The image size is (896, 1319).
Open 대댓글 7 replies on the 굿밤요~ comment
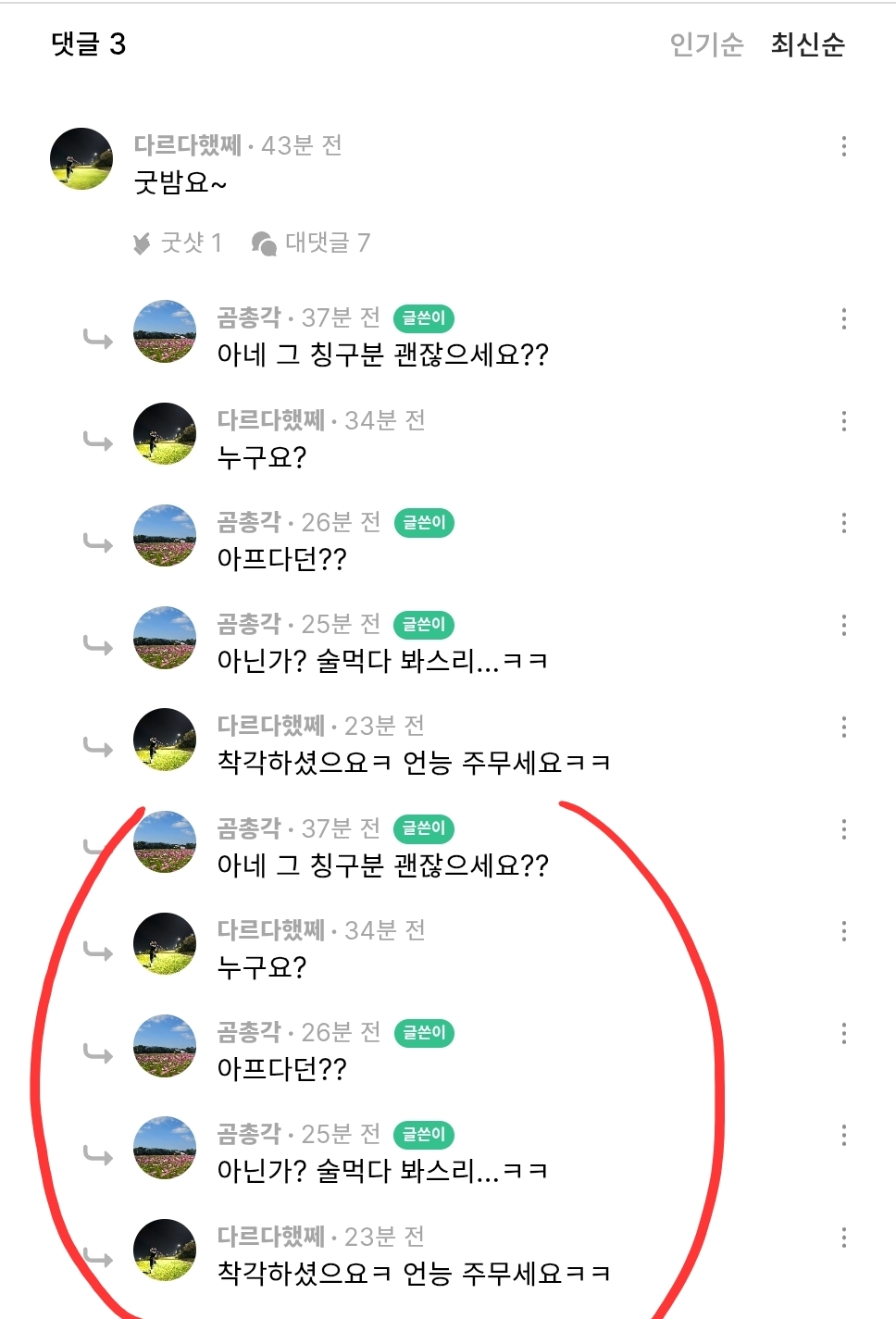(311, 243)
